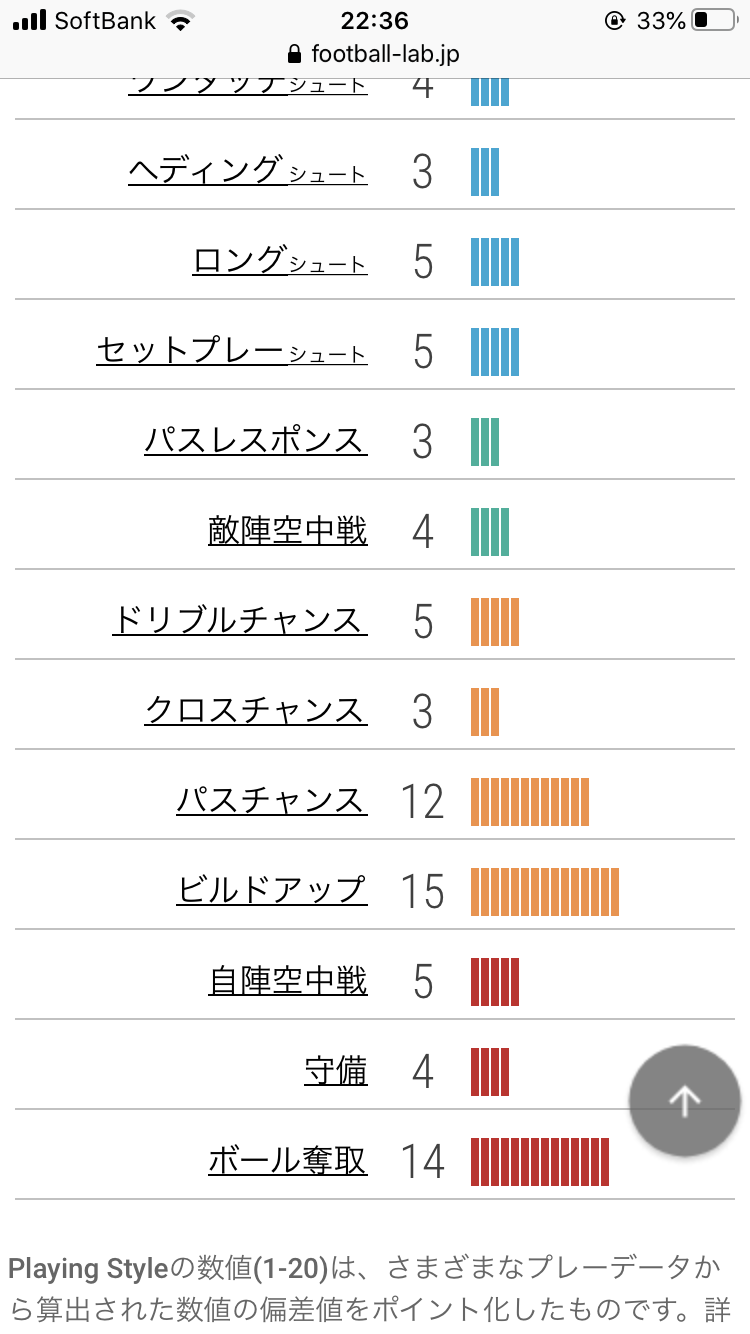Open the ヘディング シュート link
750x1334 pixels.
(x=248, y=171)
